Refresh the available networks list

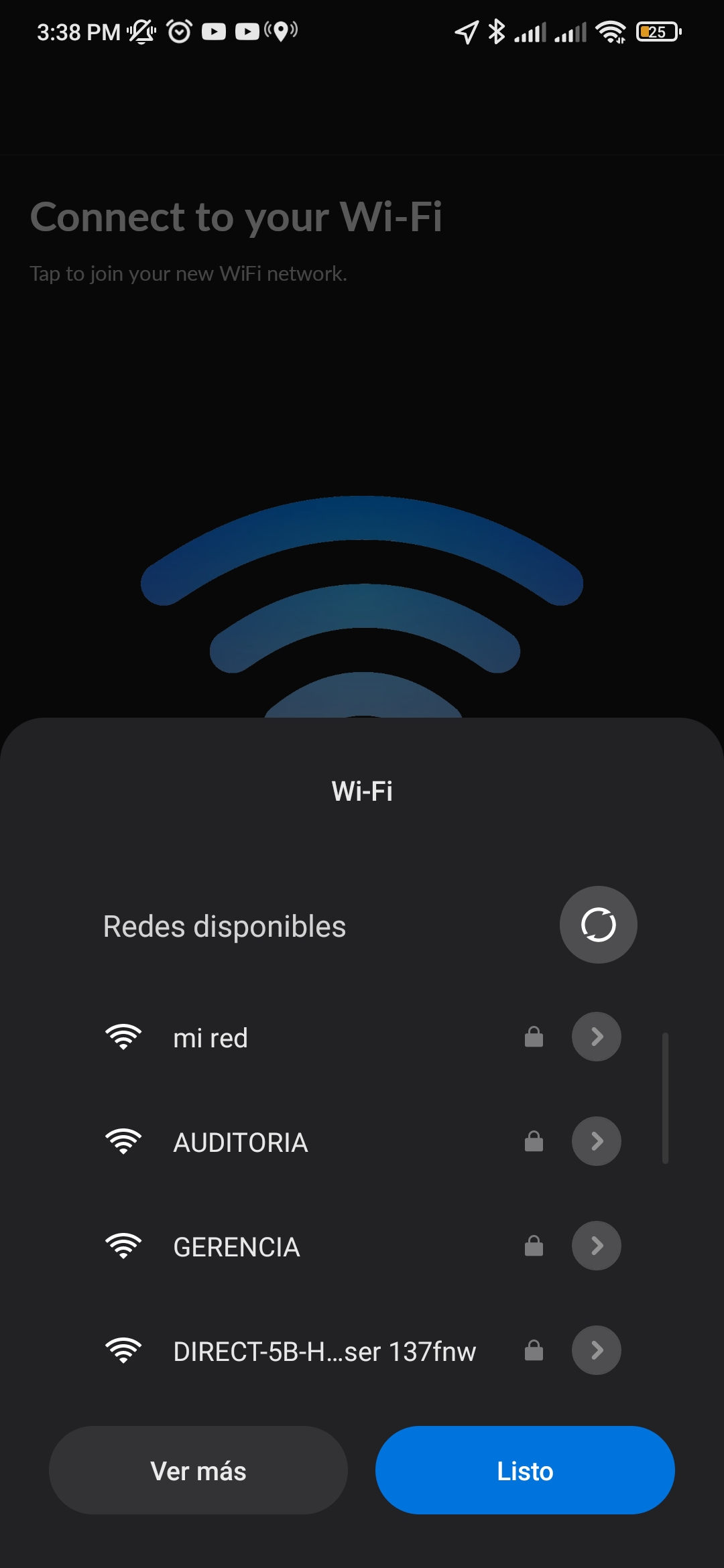598,925
